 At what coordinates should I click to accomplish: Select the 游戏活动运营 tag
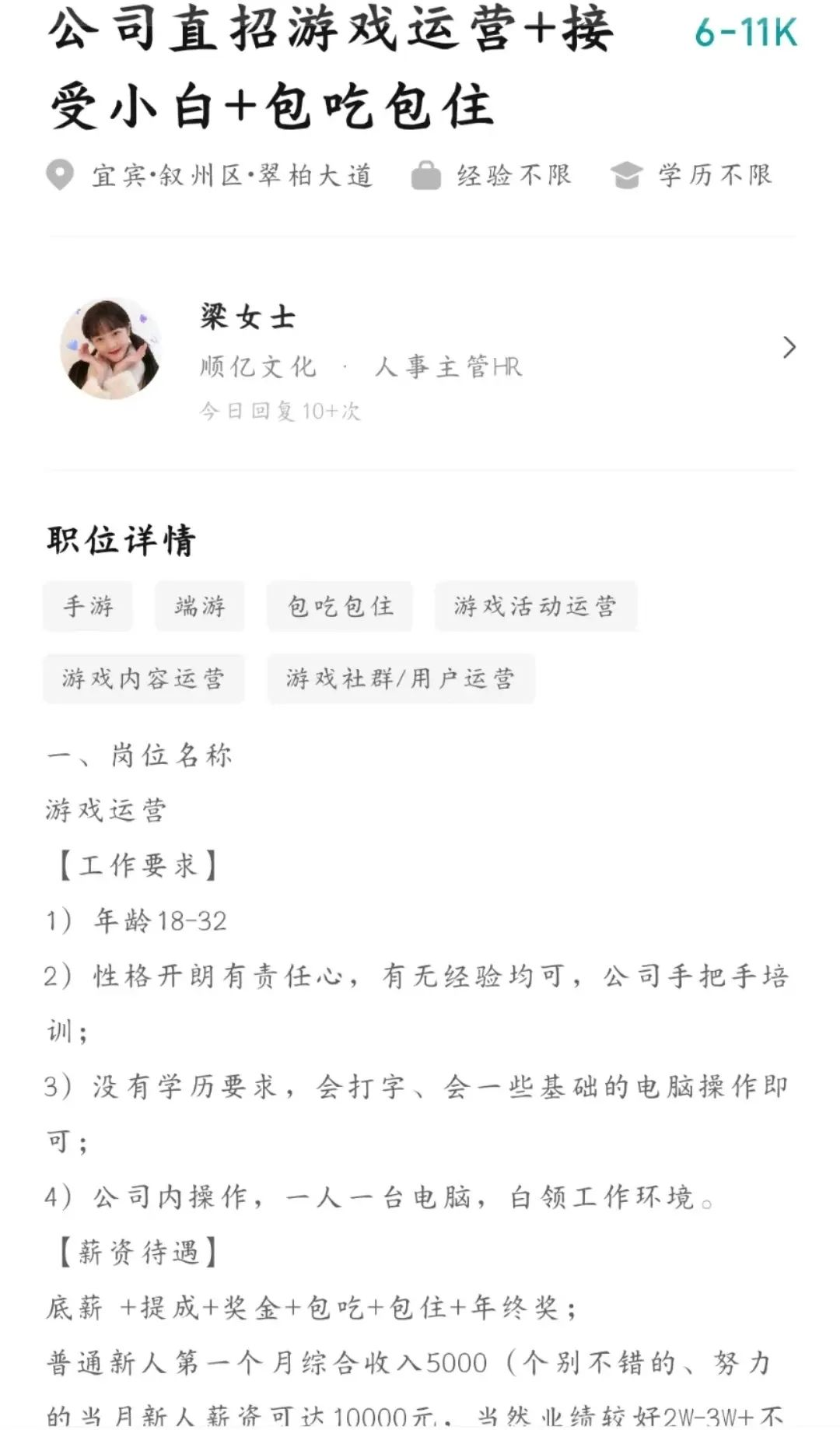click(x=535, y=606)
